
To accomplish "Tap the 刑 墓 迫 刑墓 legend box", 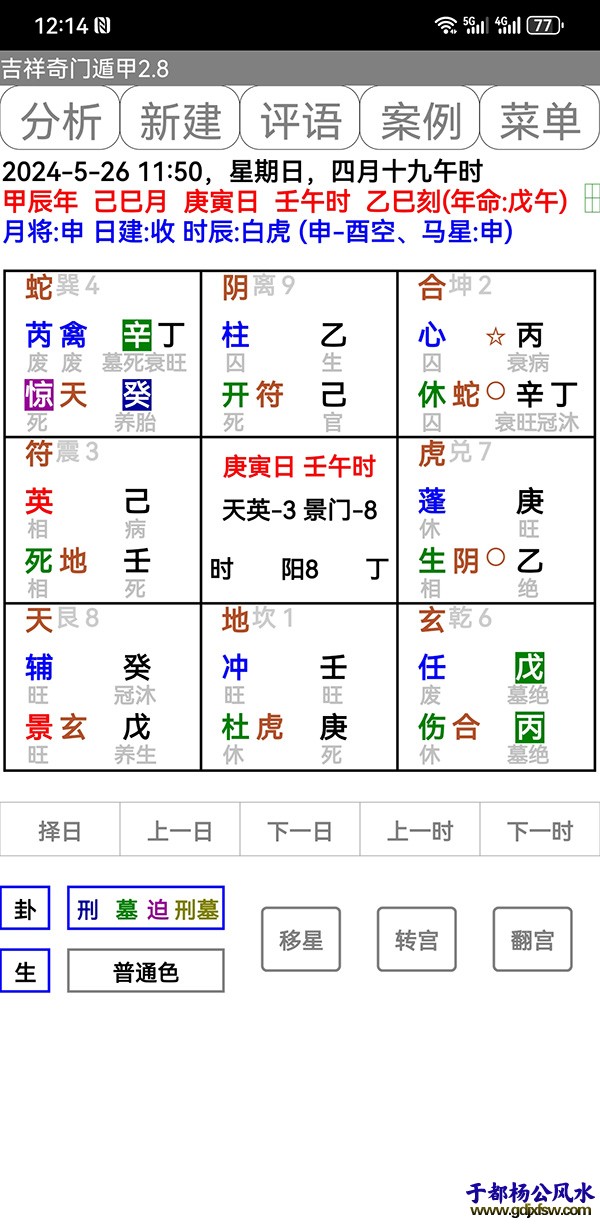I will 146,909.
